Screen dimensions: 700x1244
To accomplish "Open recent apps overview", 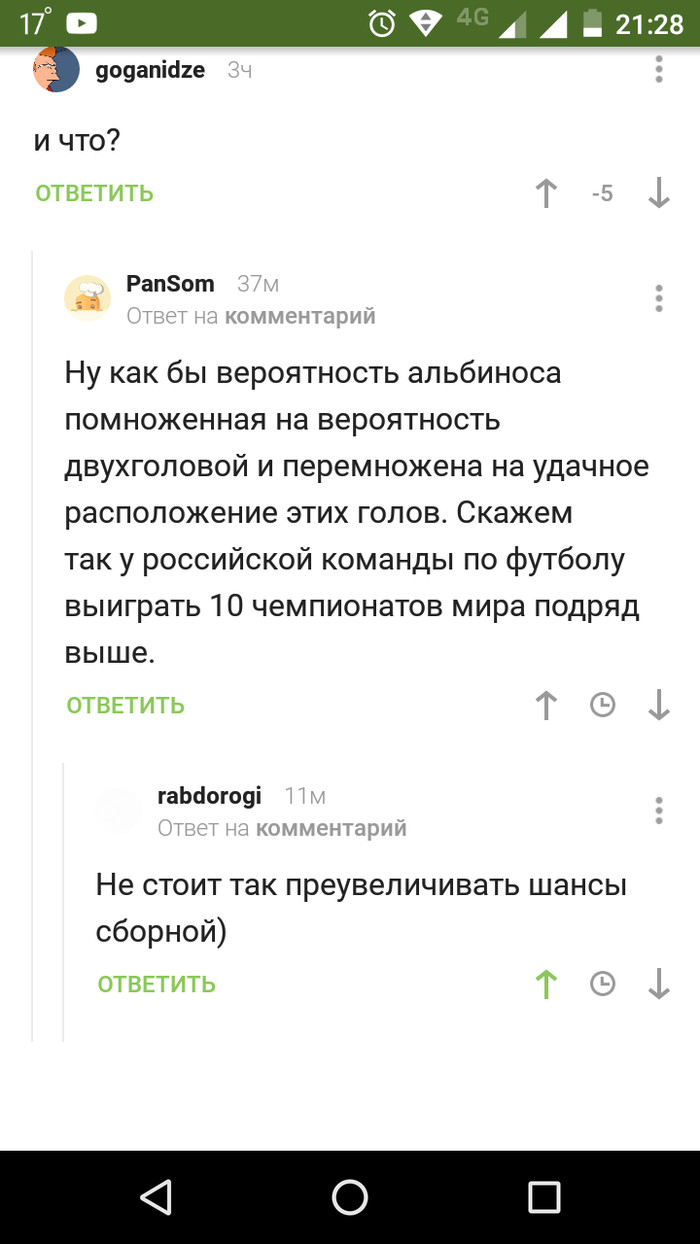I will (544, 1197).
